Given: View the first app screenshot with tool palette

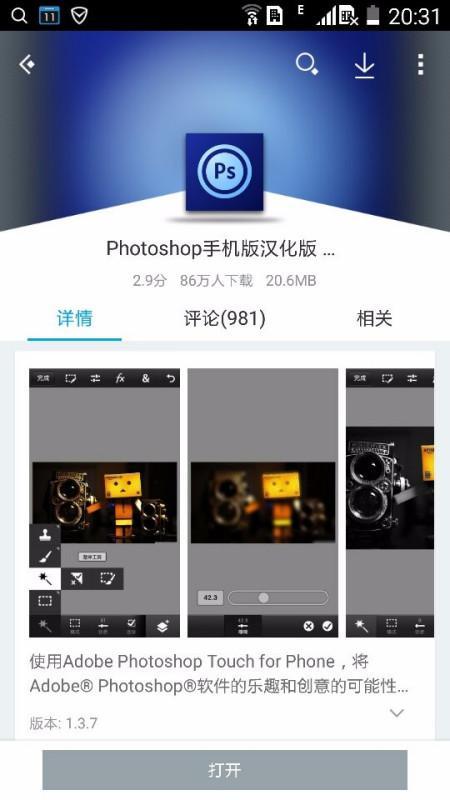Looking at the screenshot, I should coord(105,503).
